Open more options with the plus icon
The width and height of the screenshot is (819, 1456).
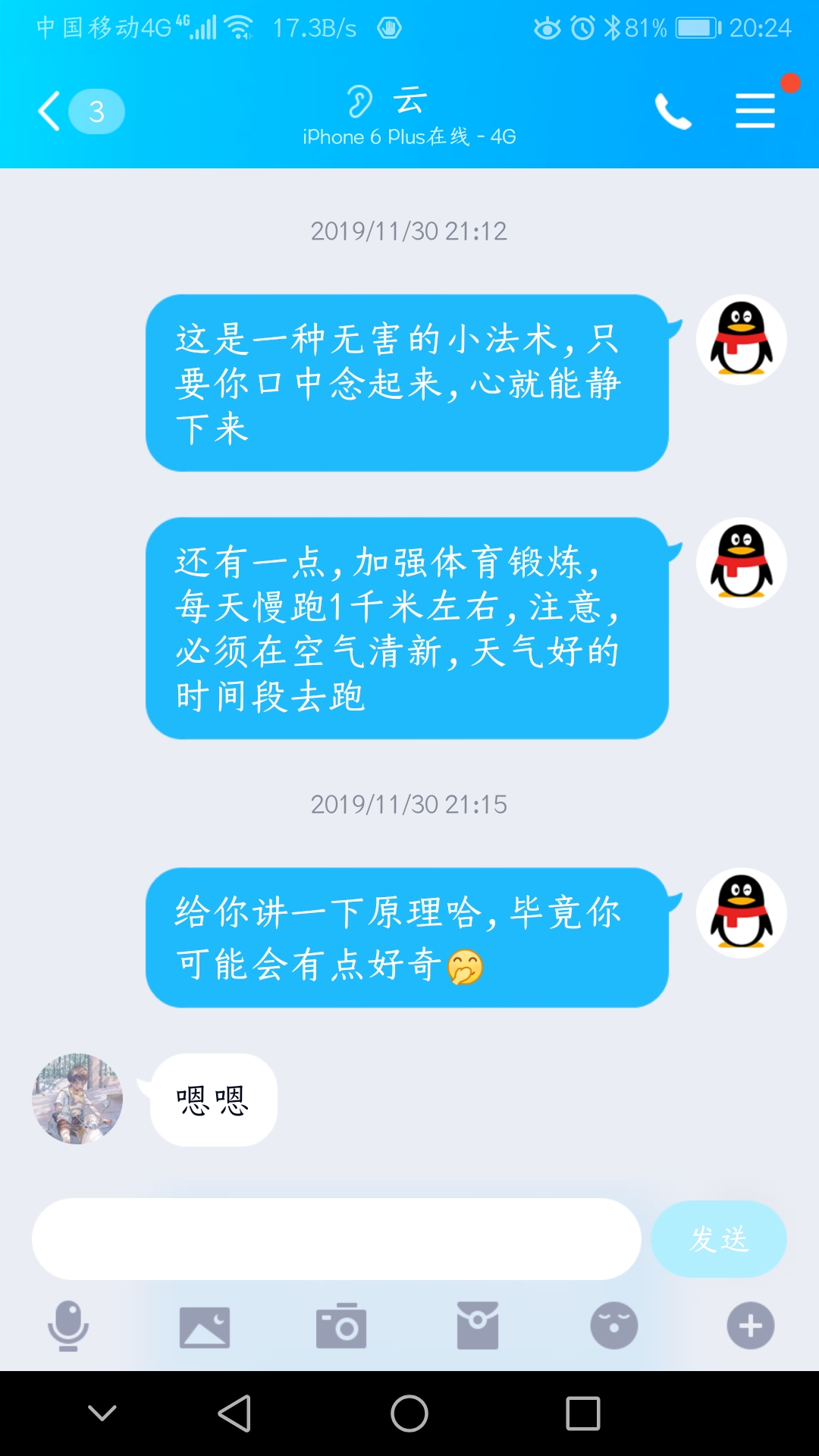(751, 1326)
